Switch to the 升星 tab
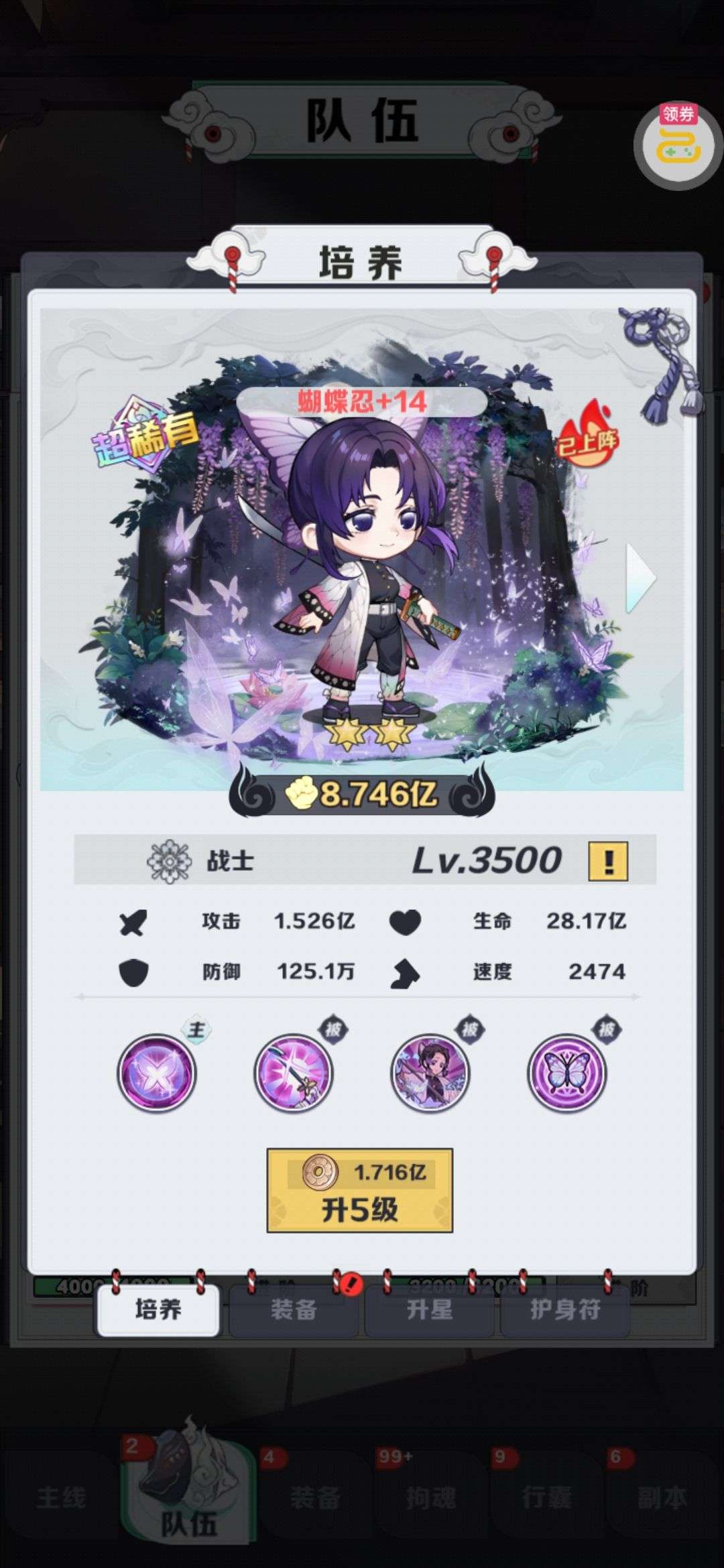 coord(429,1309)
